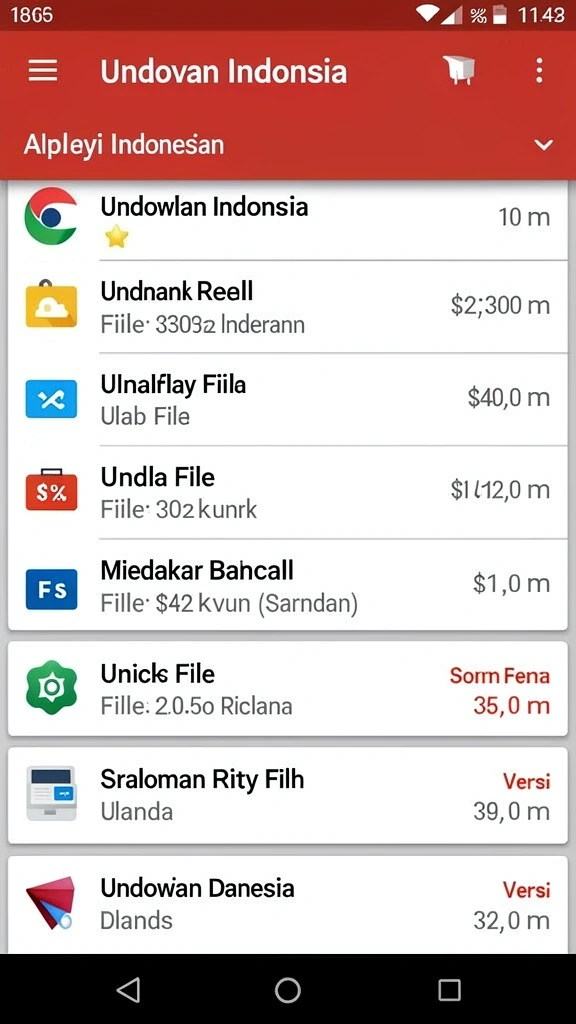Open the Unicks File card
This screenshot has height=1024, width=576.
pos(287,688)
